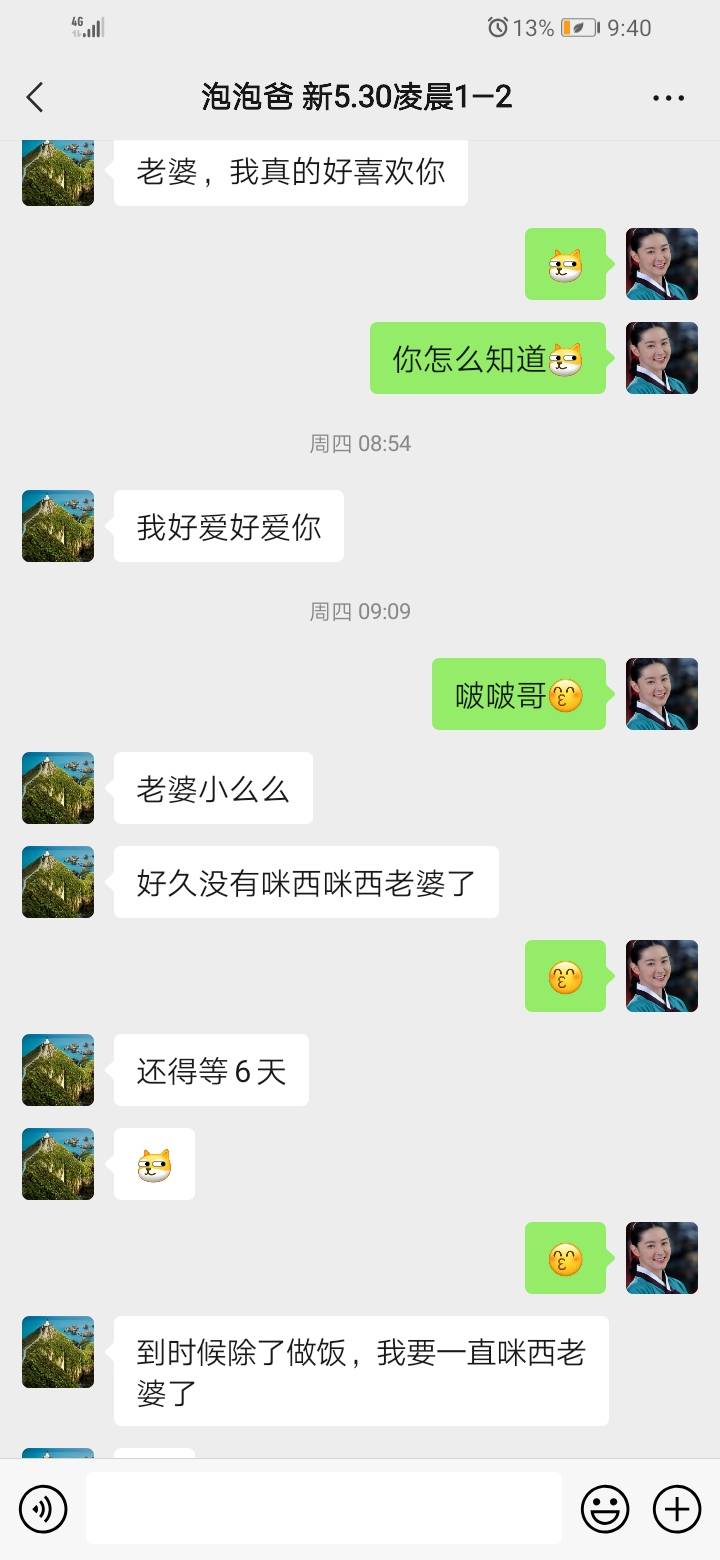Tap the standalone kissing face sticker bubble
Image resolution: width=720 pixels, height=1560 pixels.
(x=566, y=977)
